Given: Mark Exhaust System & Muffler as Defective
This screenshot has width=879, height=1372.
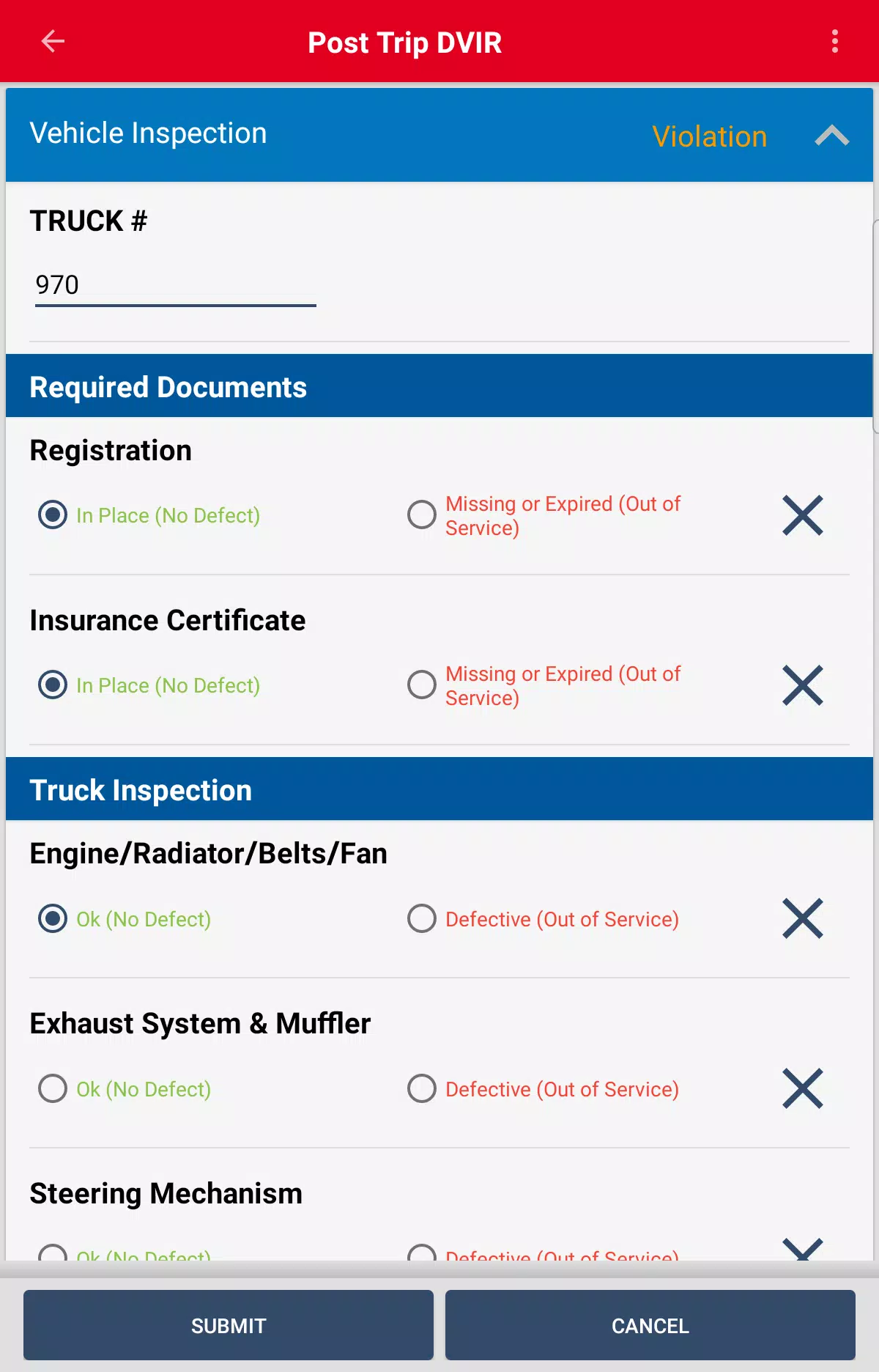Looking at the screenshot, I should click(422, 1088).
